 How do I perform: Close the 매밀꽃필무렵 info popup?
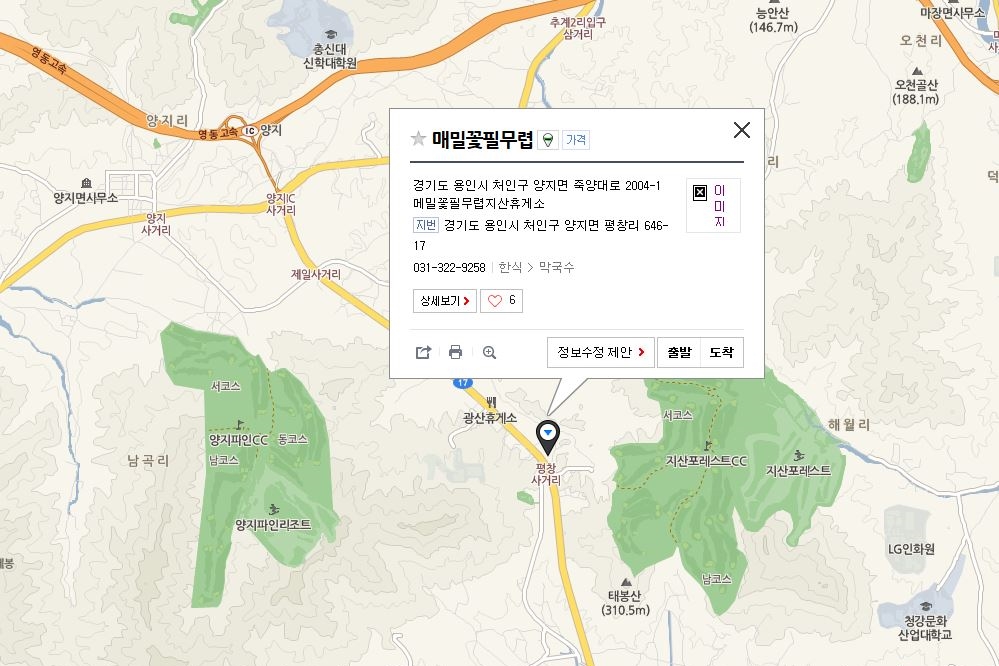[741, 130]
